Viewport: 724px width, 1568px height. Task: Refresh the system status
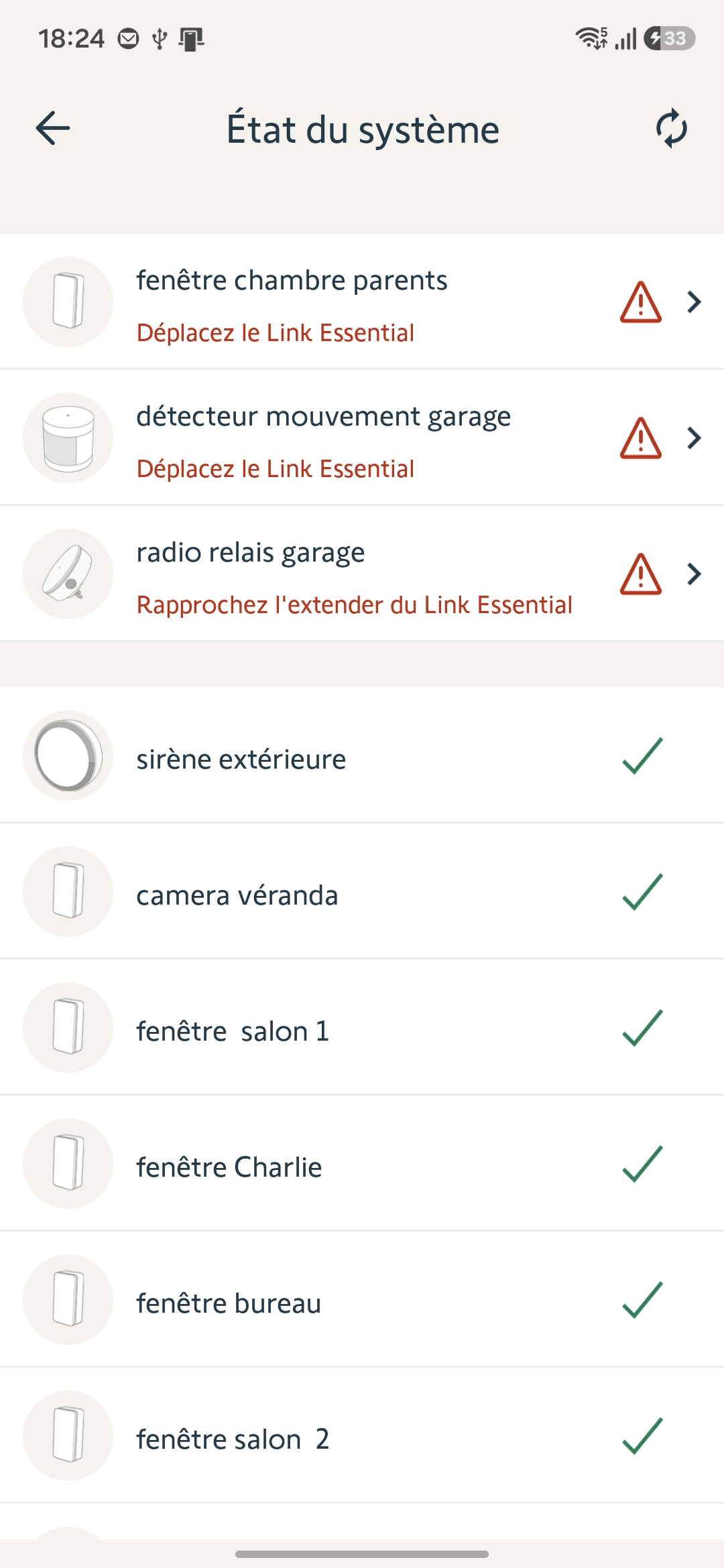tap(671, 128)
